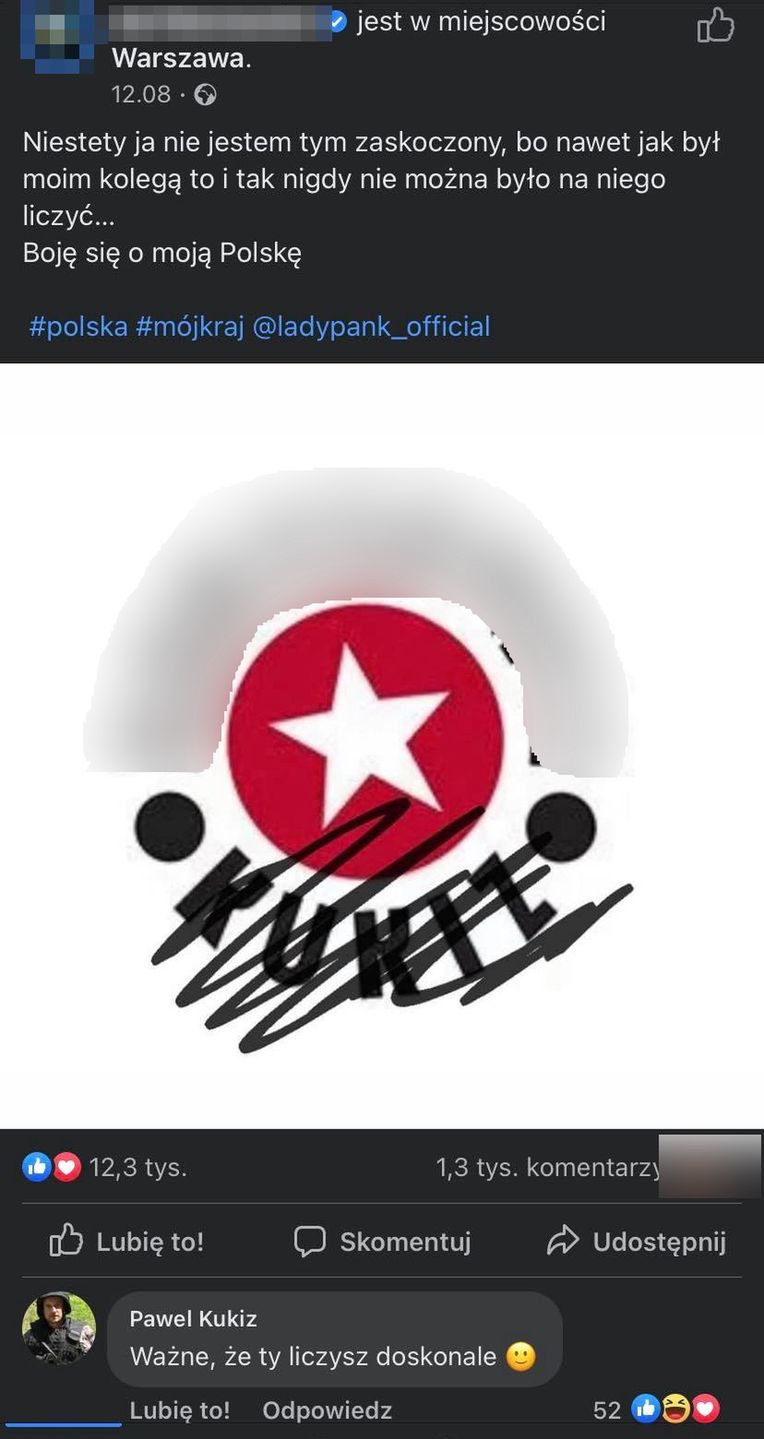The height and width of the screenshot is (1439, 764).
Task: Open the @ladypank_official mention
Action: coord(371,326)
